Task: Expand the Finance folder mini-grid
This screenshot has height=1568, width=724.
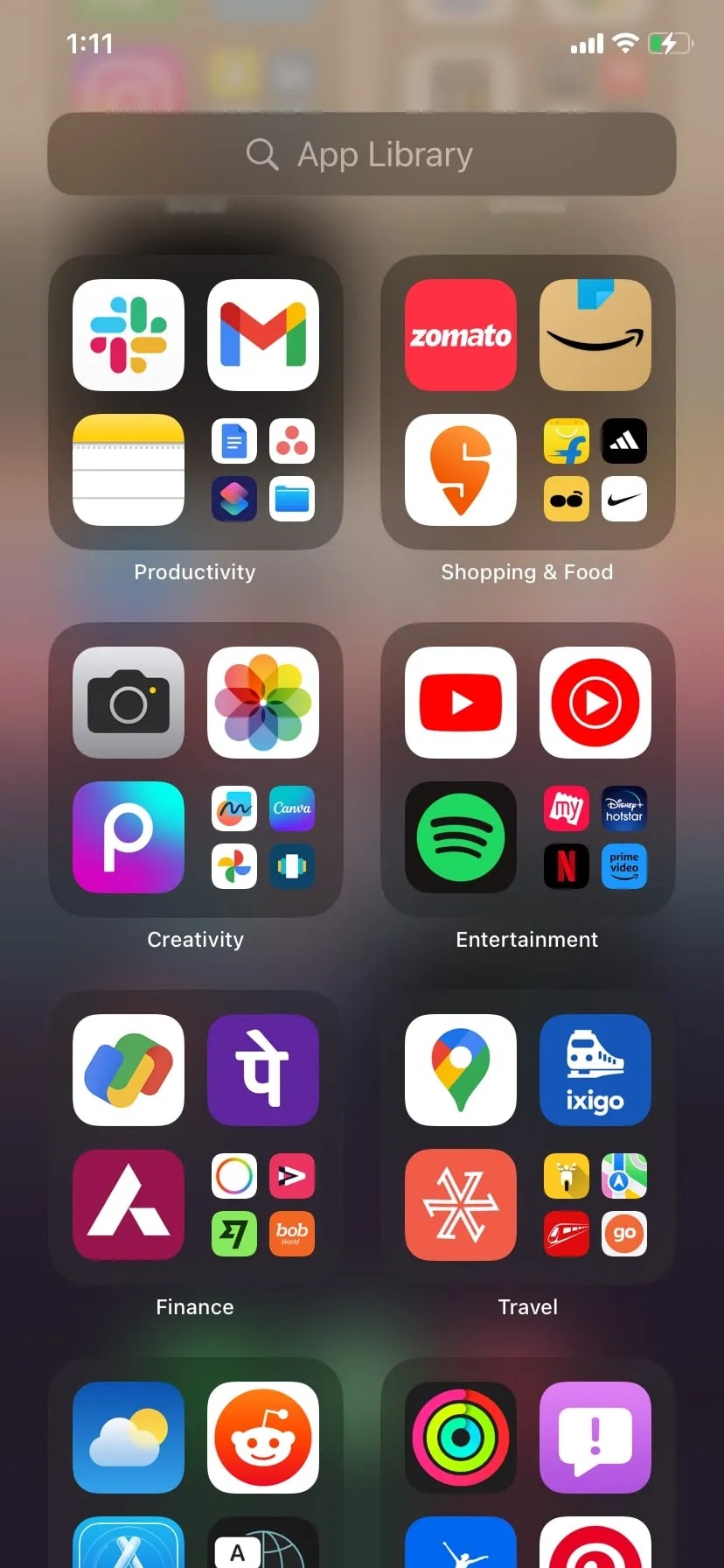Action: (263, 1205)
